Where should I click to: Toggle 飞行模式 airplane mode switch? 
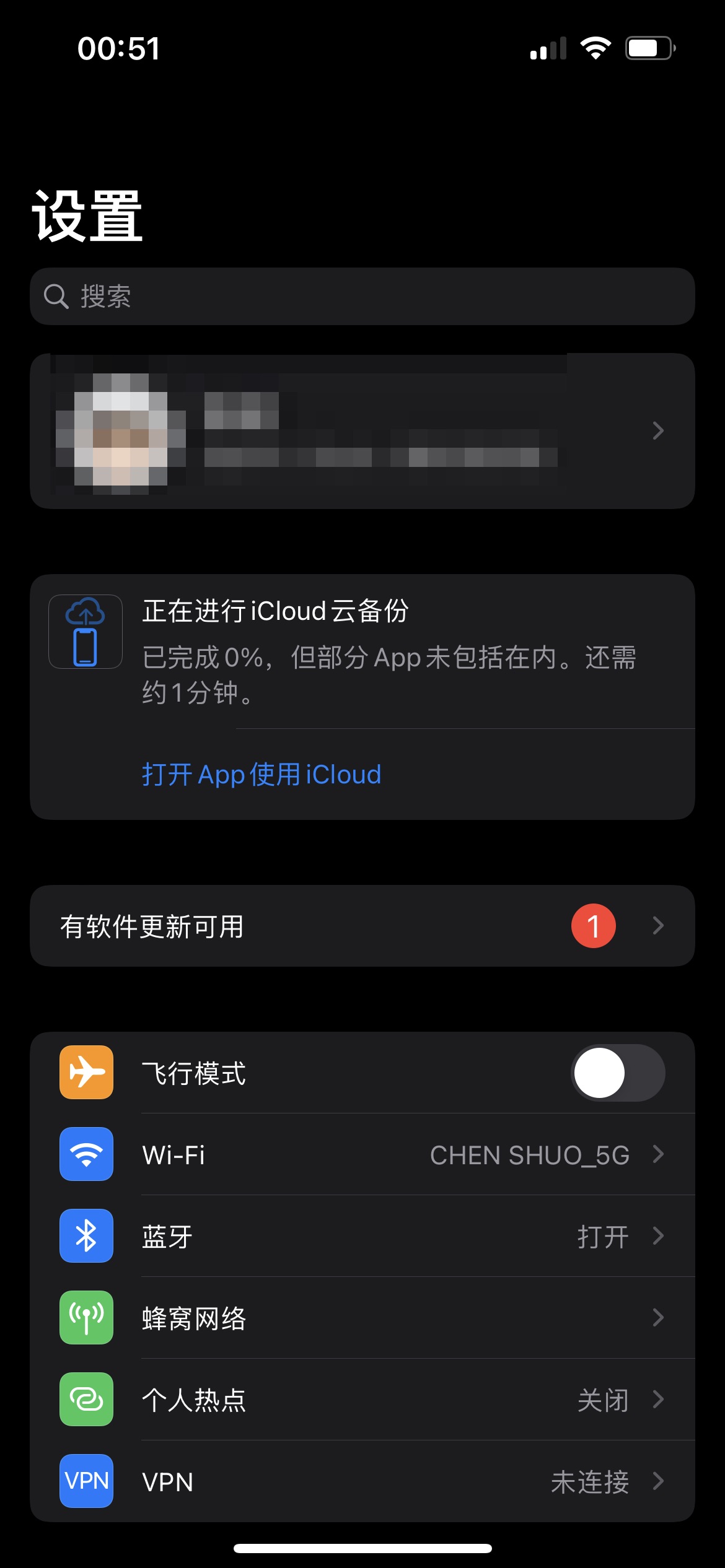(617, 1073)
